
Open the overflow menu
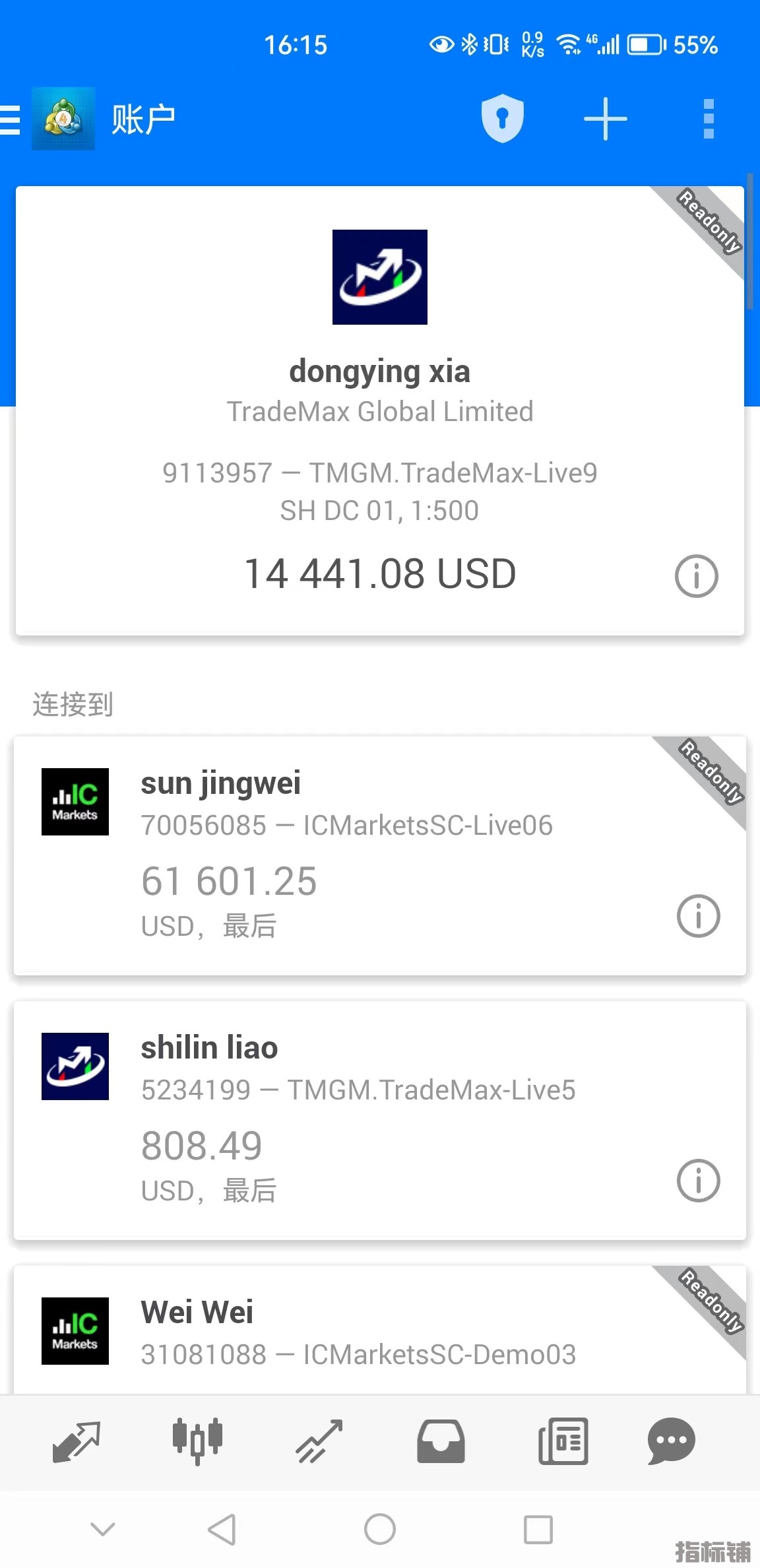point(709,119)
